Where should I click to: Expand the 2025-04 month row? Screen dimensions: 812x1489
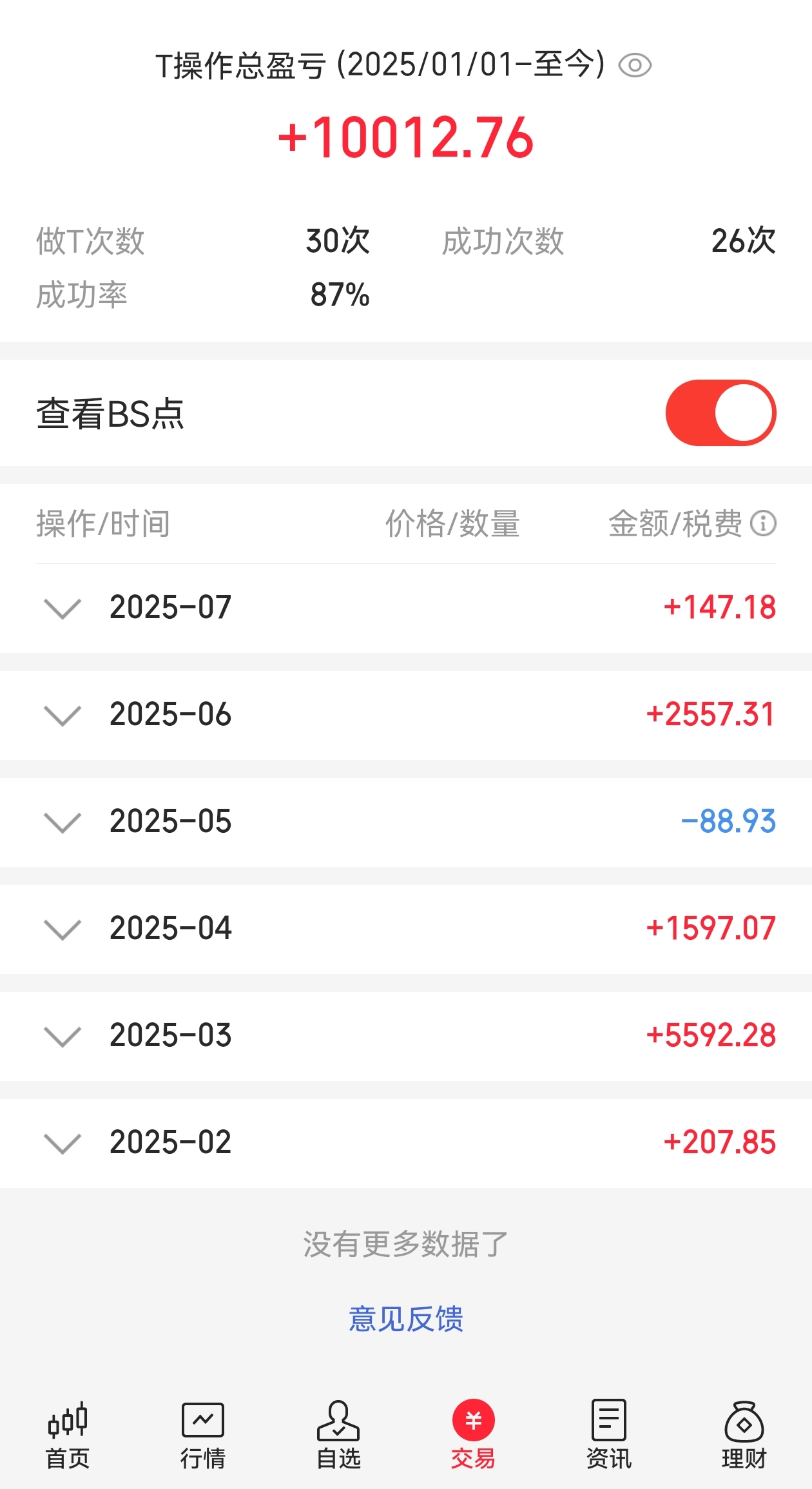(x=406, y=929)
